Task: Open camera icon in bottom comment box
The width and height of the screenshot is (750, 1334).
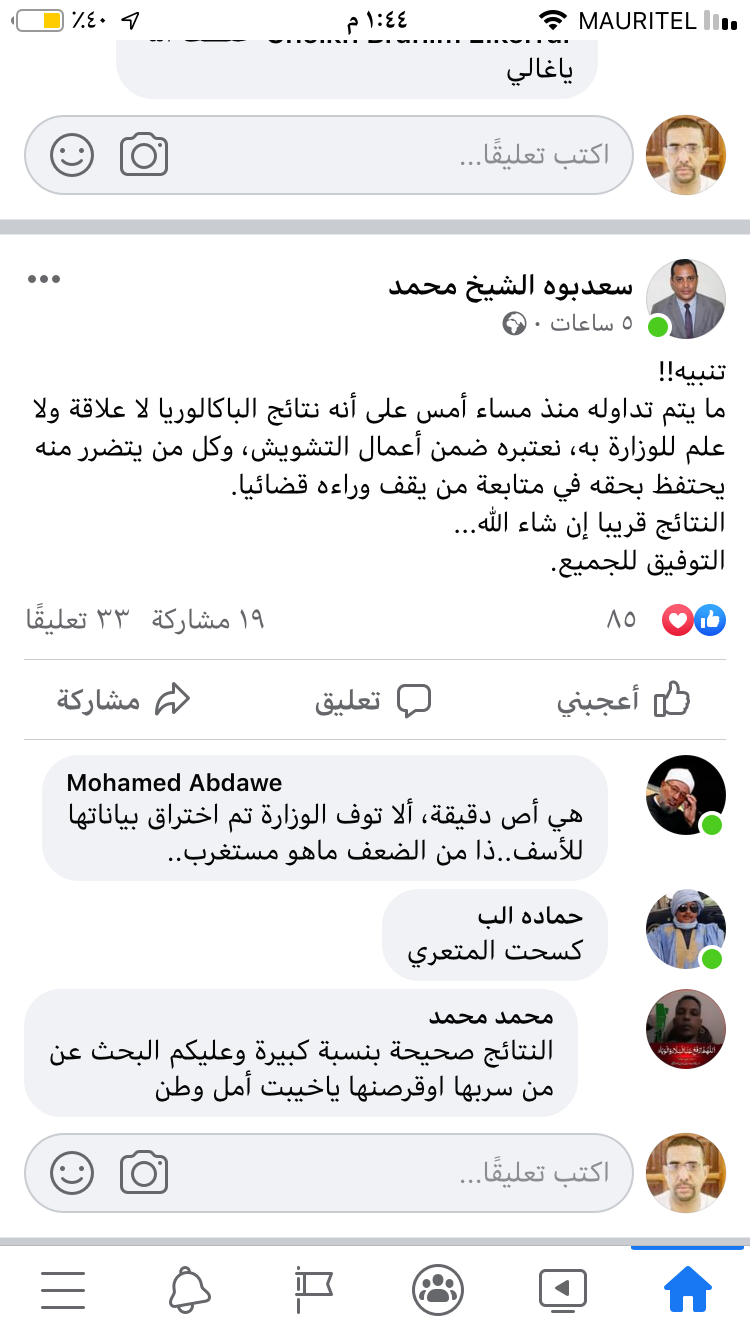Action: [144, 1172]
